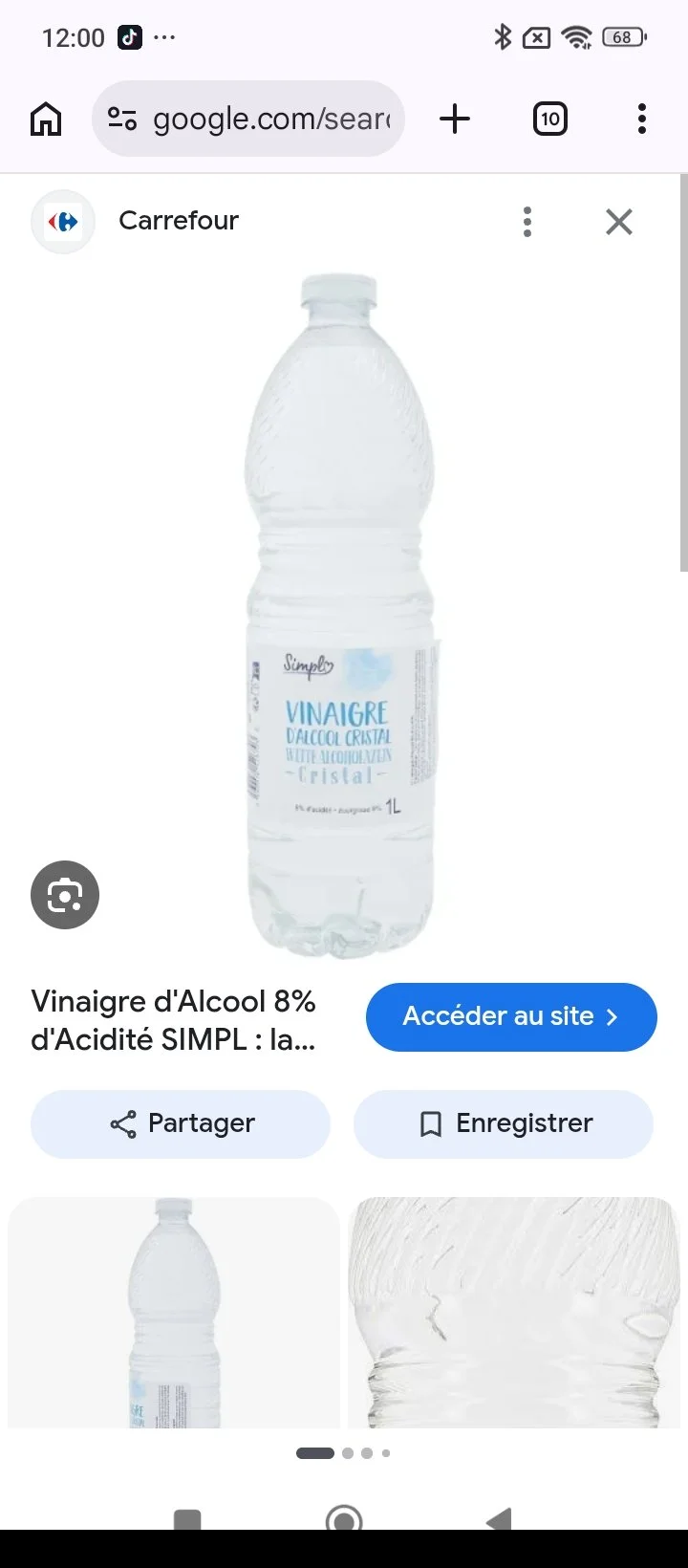The width and height of the screenshot is (688, 1568).
Task: Share the image with Partager
Action: point(181,1123)
